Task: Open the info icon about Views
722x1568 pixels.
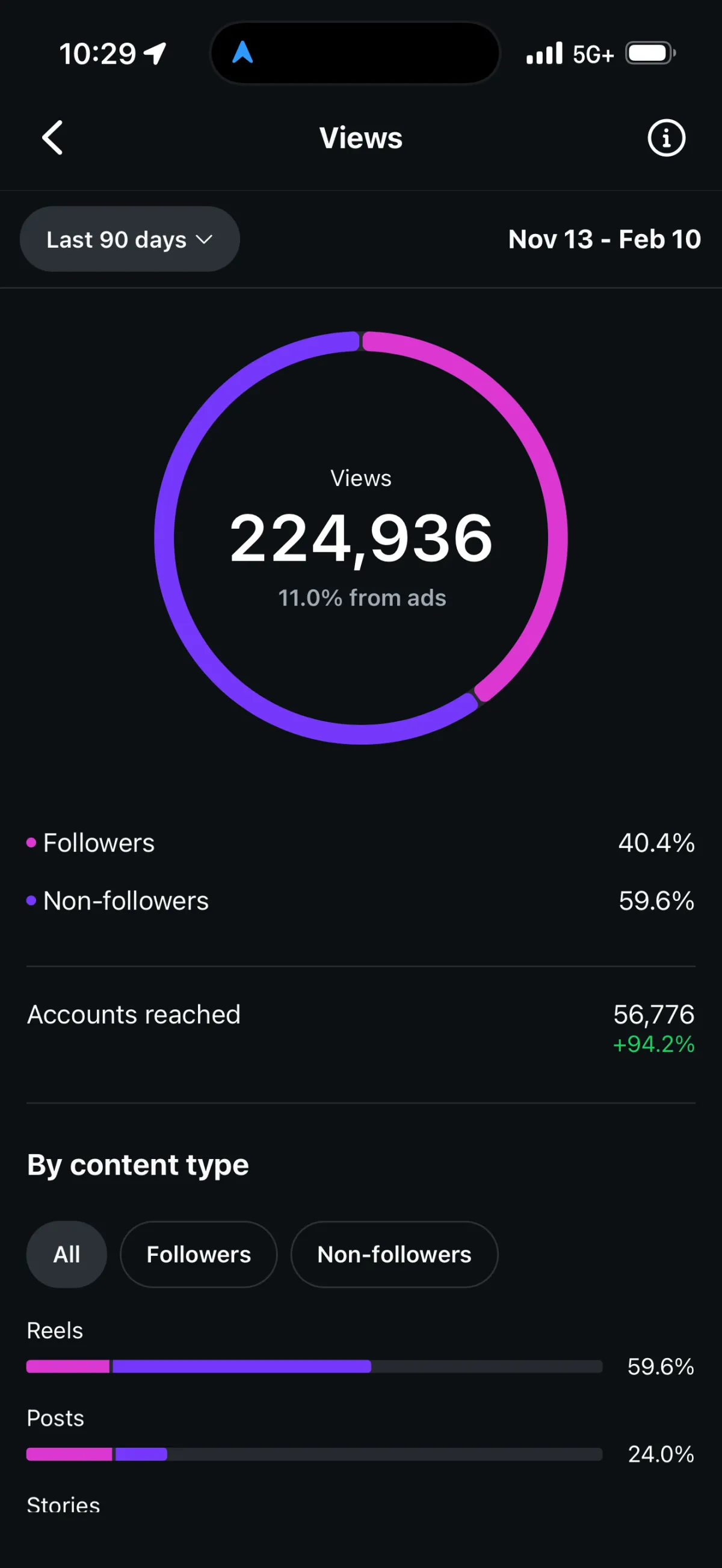Action: point(666,138)
